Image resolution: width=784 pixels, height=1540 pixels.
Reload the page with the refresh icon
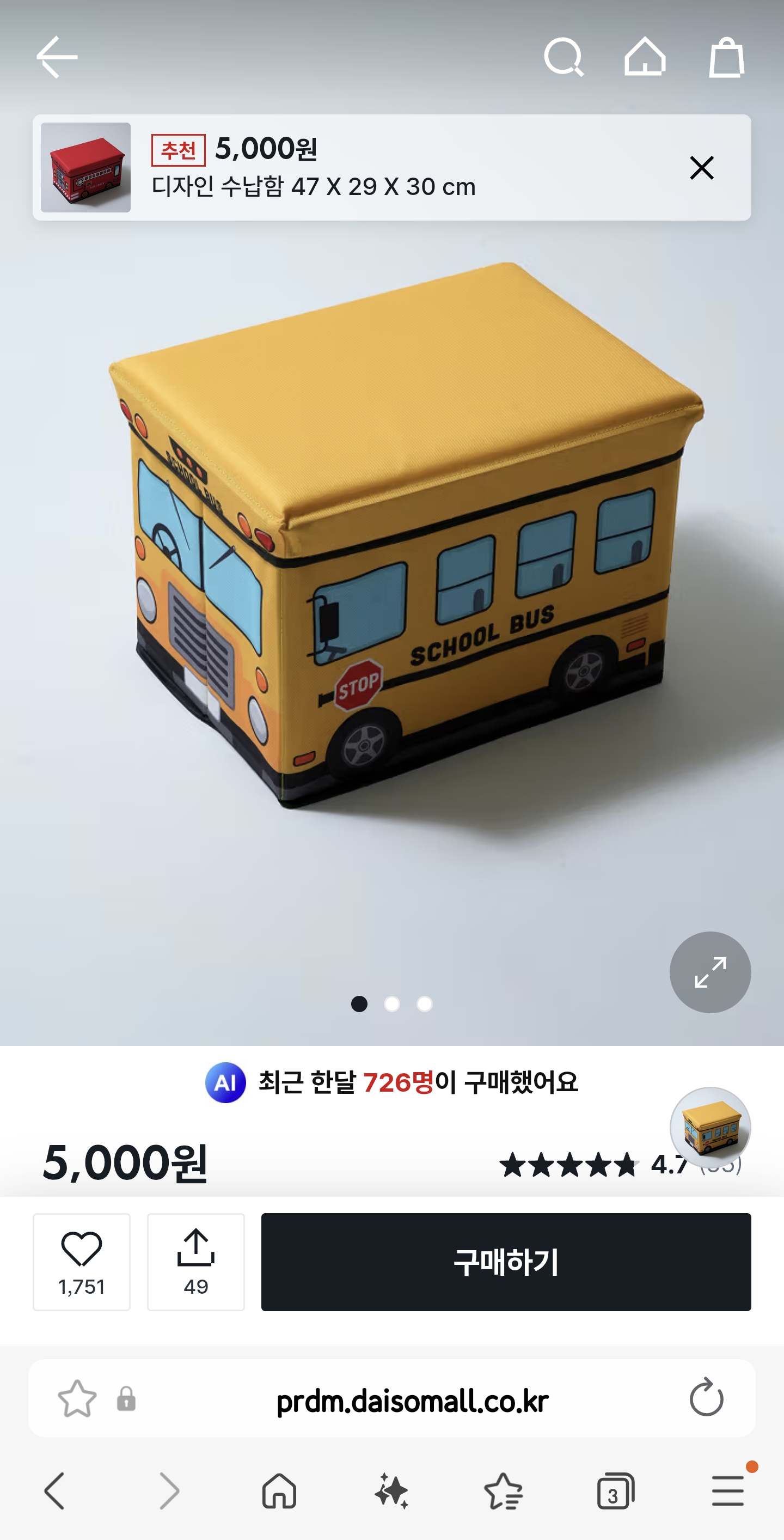706,1398
